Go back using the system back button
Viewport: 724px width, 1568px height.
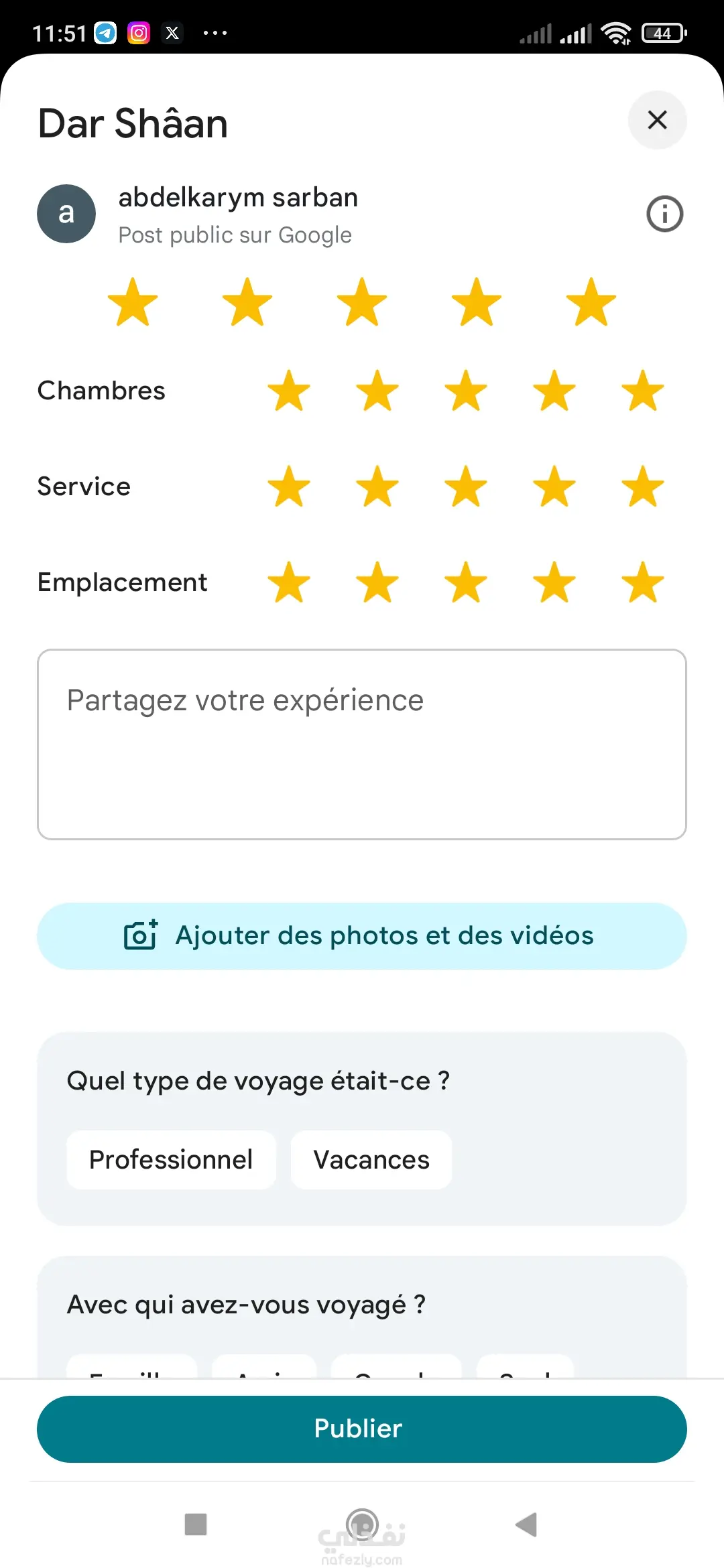point(527,1524)
